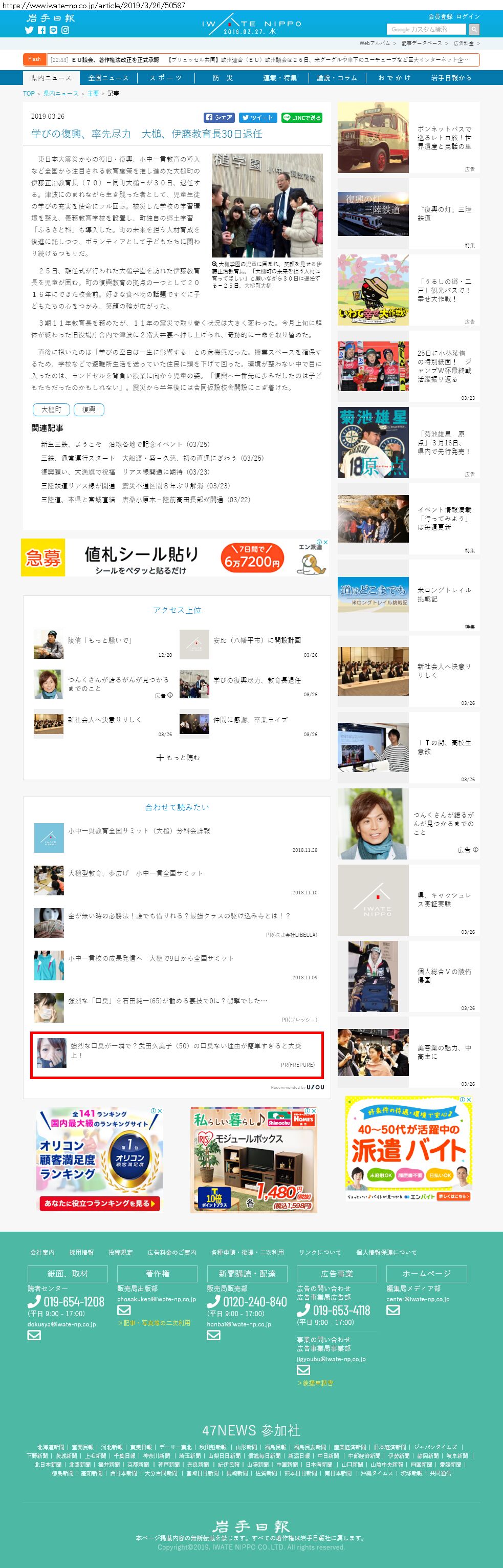
Task: Open the 著作権 footer button
Action: 157,1273
